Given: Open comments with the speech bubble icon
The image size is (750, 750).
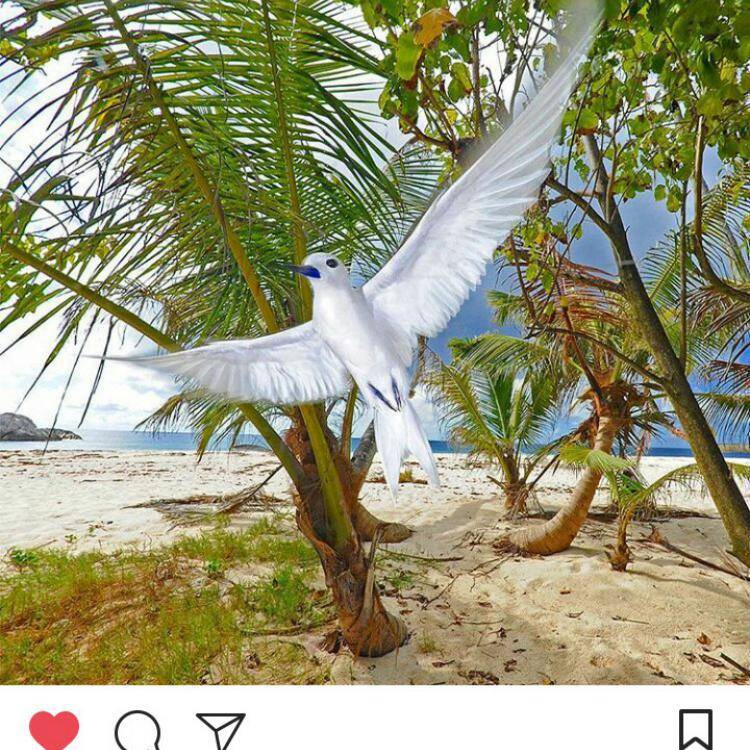Looking at the screenshot, I should click(137, 731).
